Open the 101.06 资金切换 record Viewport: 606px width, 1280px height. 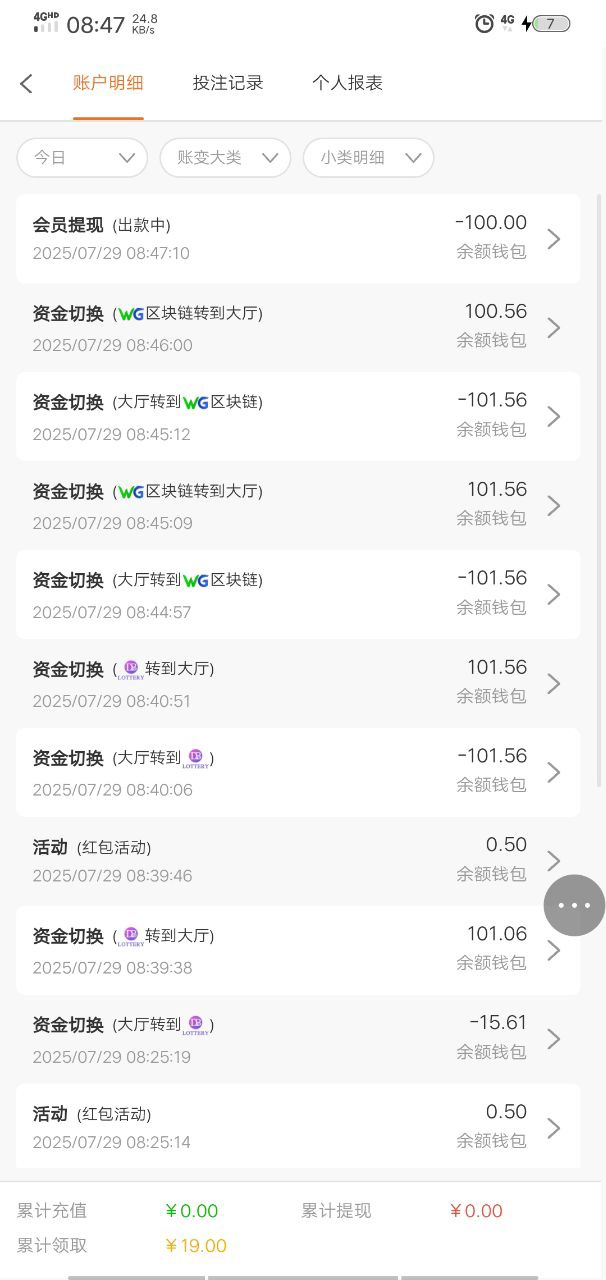coord(298,951)
